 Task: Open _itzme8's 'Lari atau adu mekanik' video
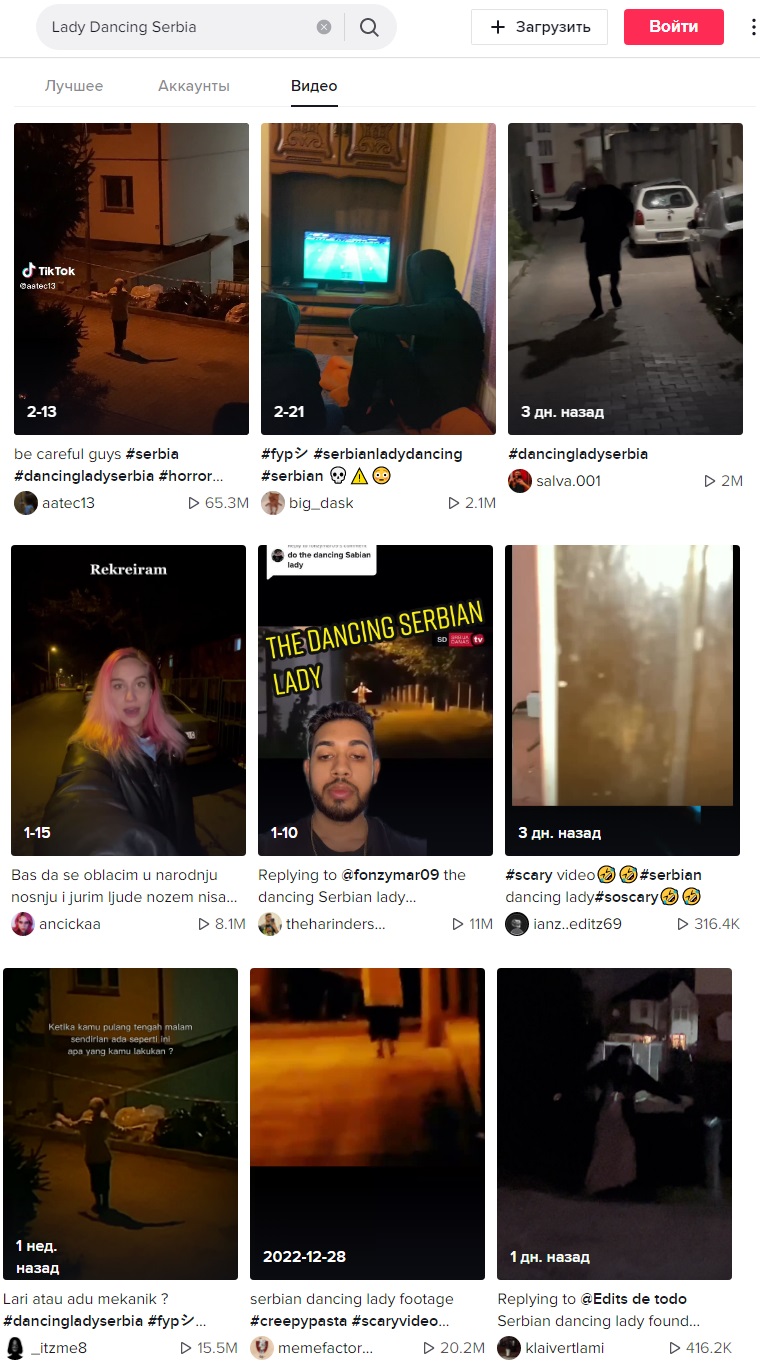(x=120, y=1123)
